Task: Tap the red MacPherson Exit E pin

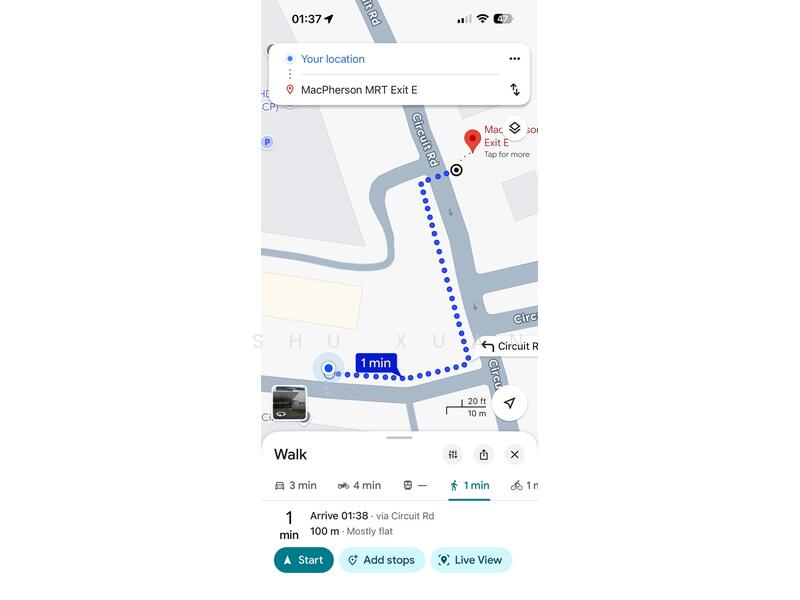Action: point(473,141)
